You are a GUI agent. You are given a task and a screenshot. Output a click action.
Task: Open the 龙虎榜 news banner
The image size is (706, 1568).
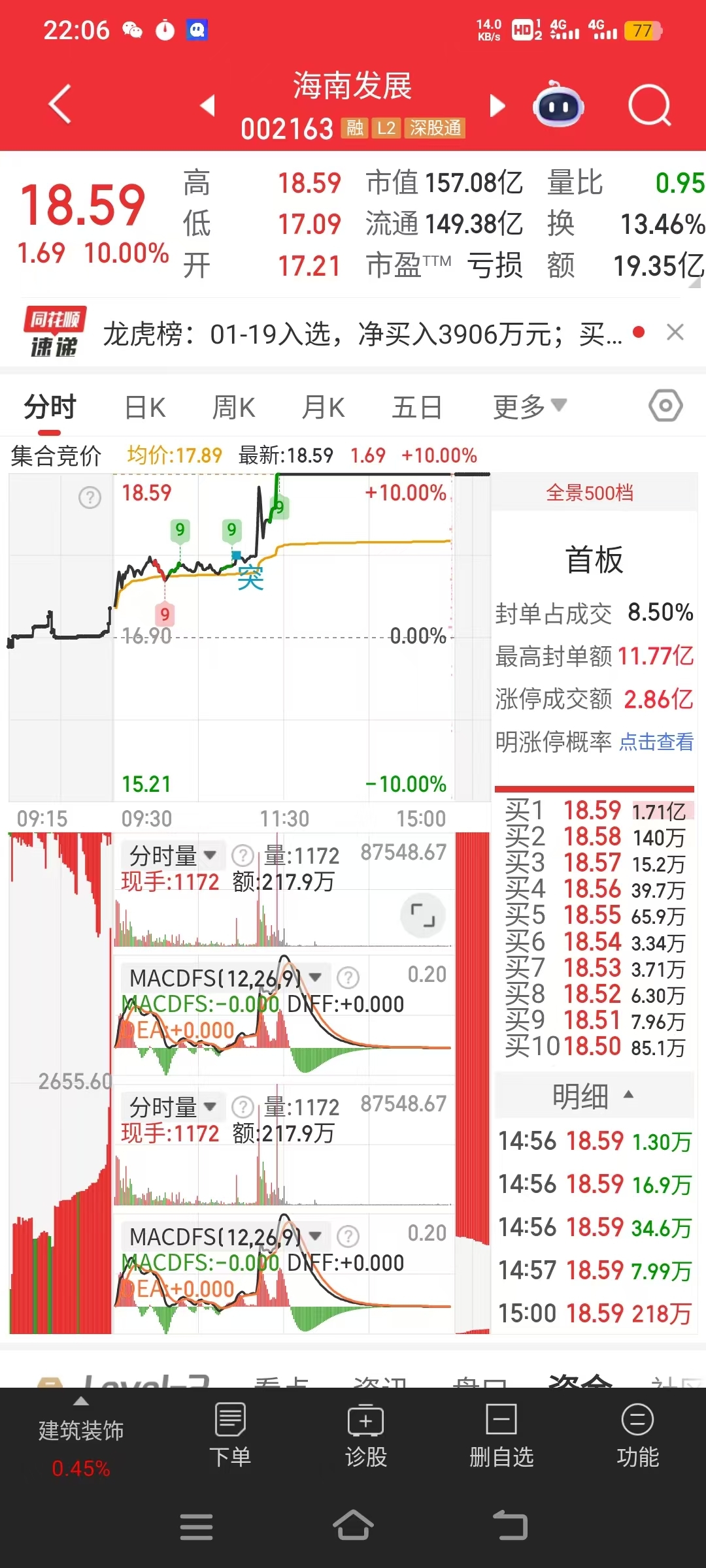tap(363, 335)
